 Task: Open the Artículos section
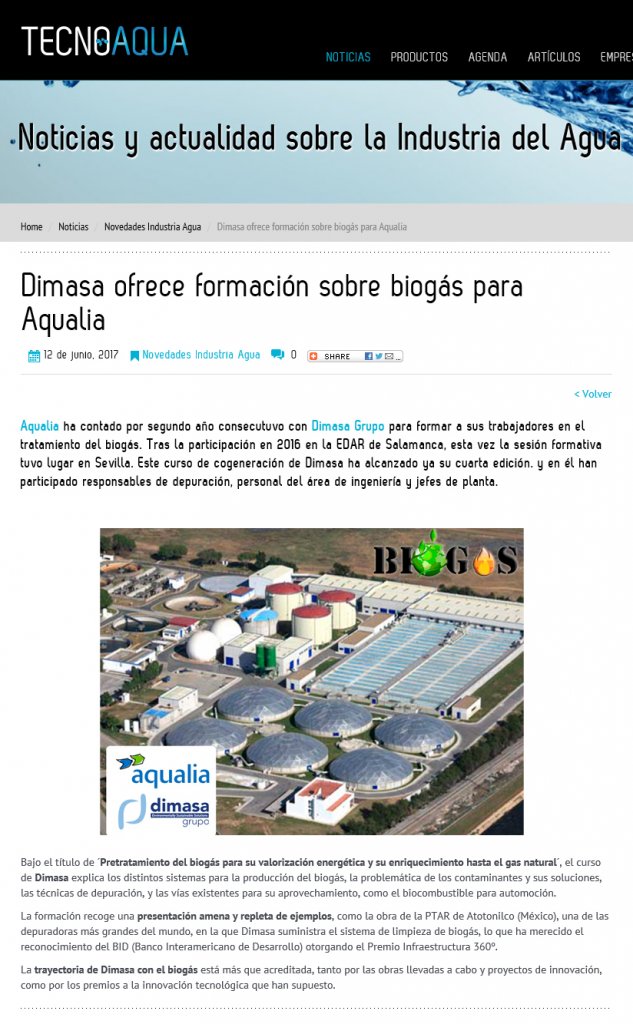tap(554, 57)
